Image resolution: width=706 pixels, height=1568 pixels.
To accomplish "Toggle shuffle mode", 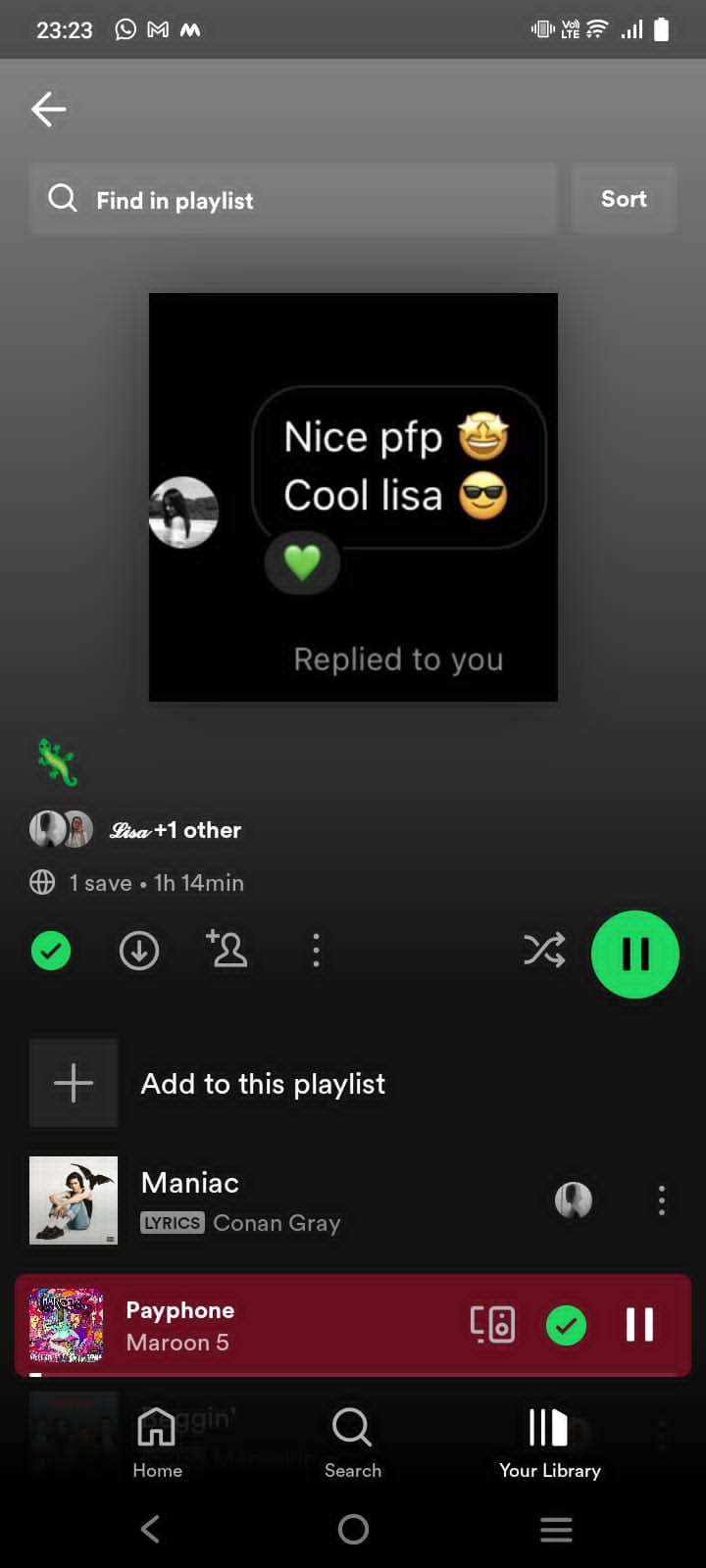I will pyautogui.click(x=544, y=951).
